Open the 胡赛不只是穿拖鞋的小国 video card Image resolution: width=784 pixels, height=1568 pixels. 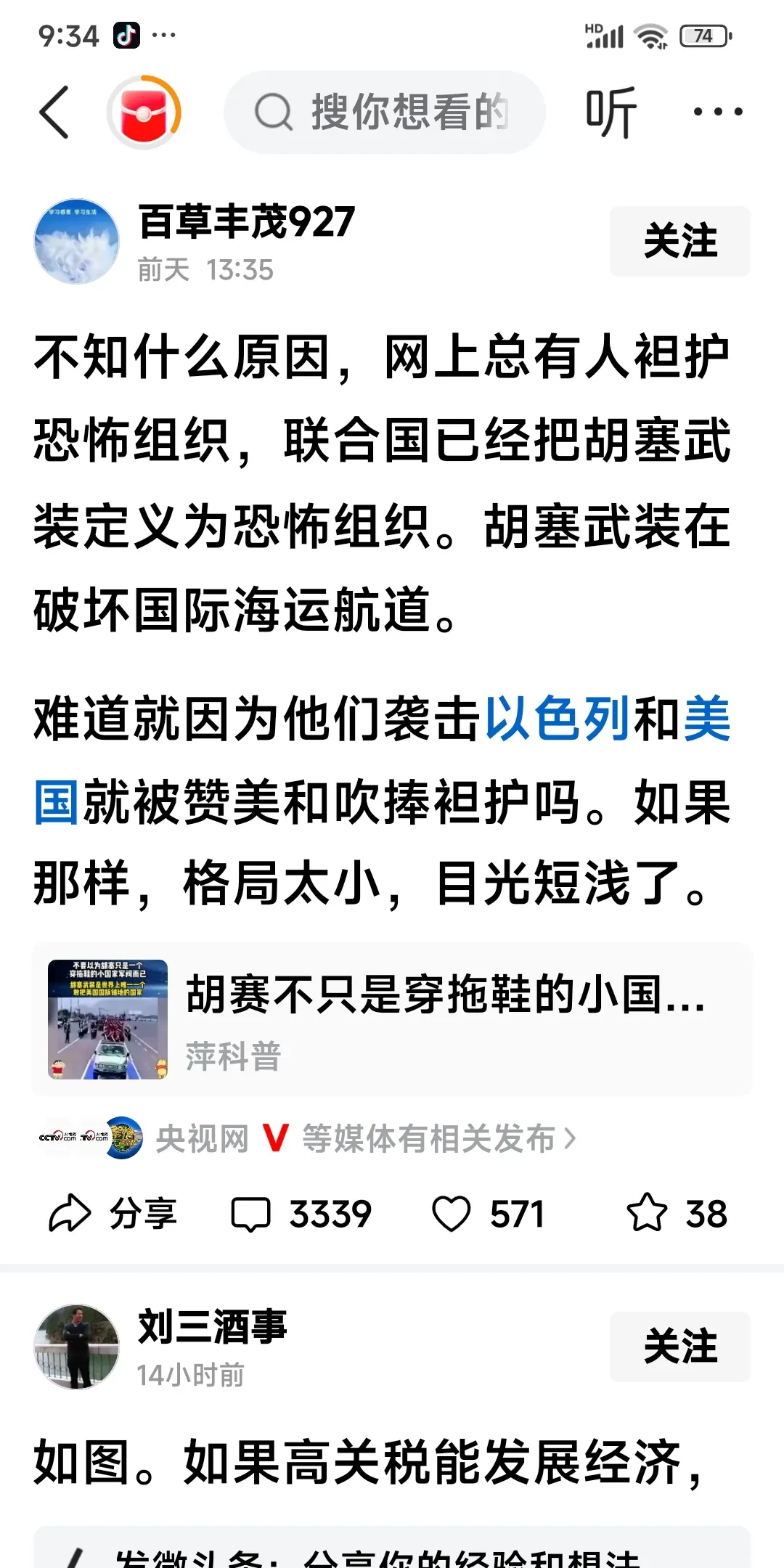pos(392,1018)
